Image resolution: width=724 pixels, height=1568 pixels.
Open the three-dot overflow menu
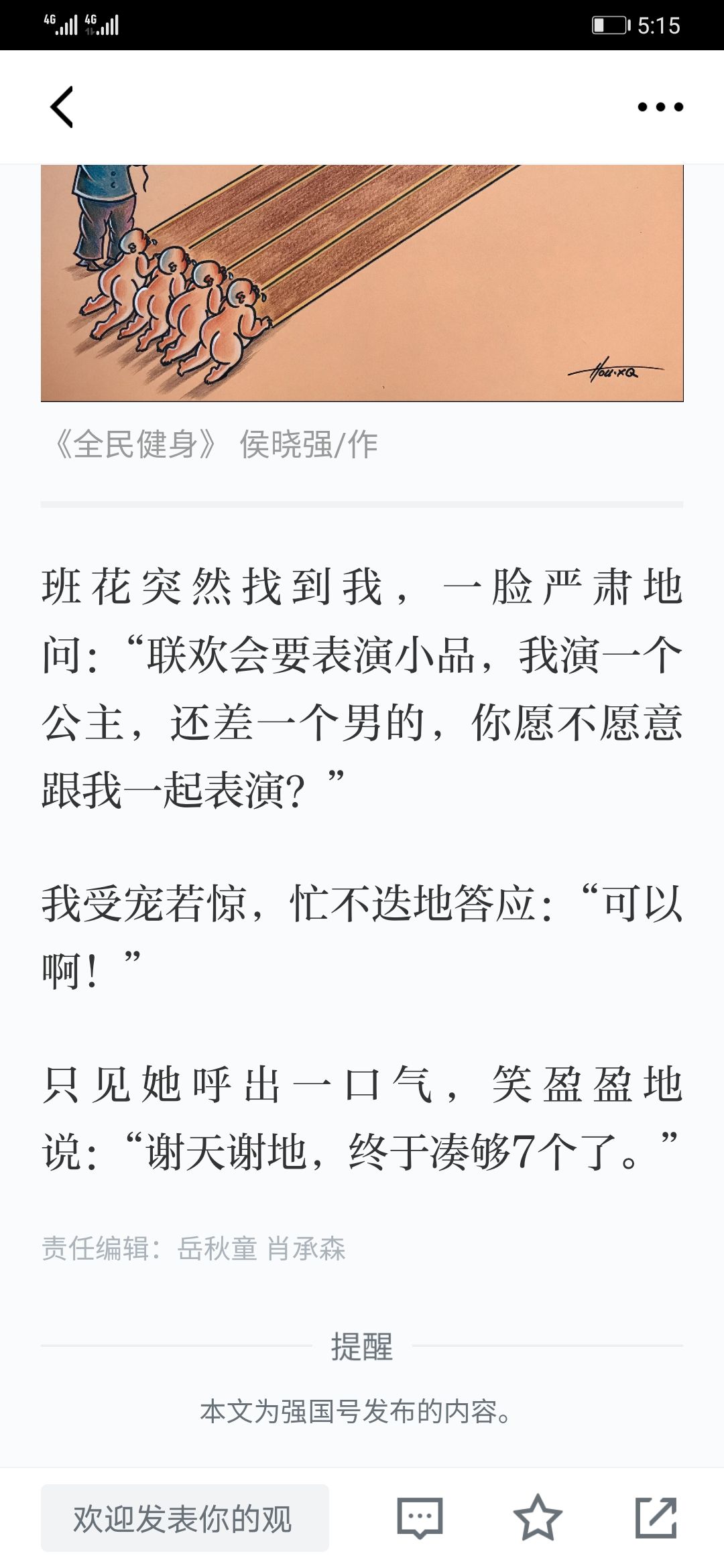660,107
